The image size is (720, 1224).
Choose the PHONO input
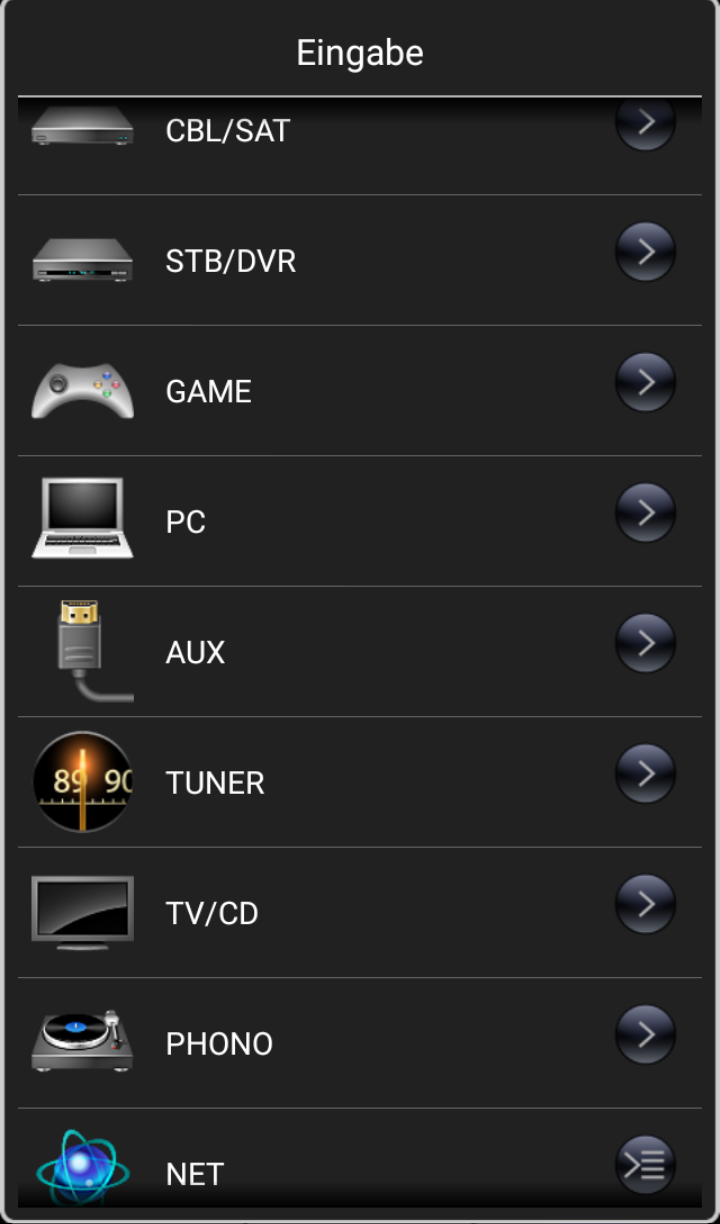click(x=219, y=1044)
